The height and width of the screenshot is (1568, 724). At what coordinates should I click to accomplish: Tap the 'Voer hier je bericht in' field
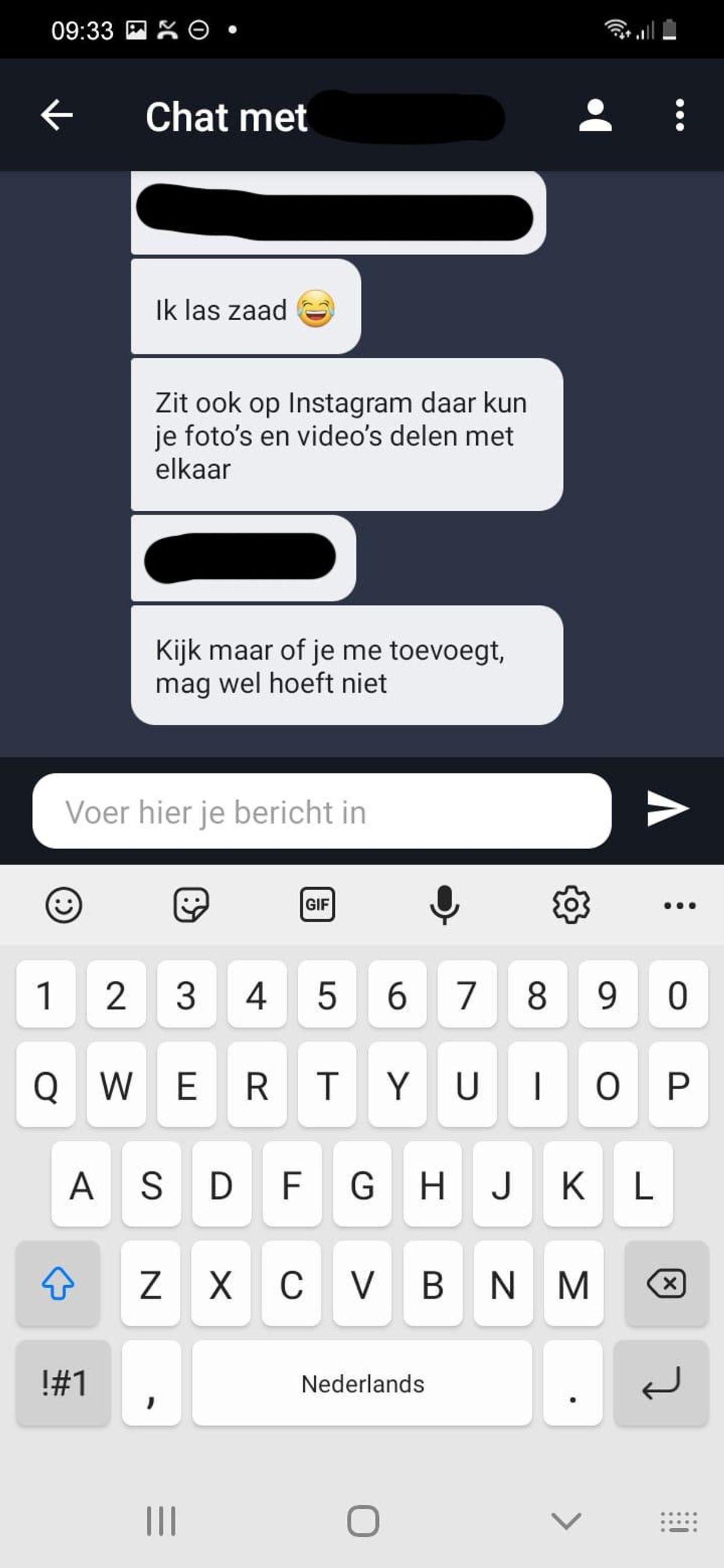point(322,811)
